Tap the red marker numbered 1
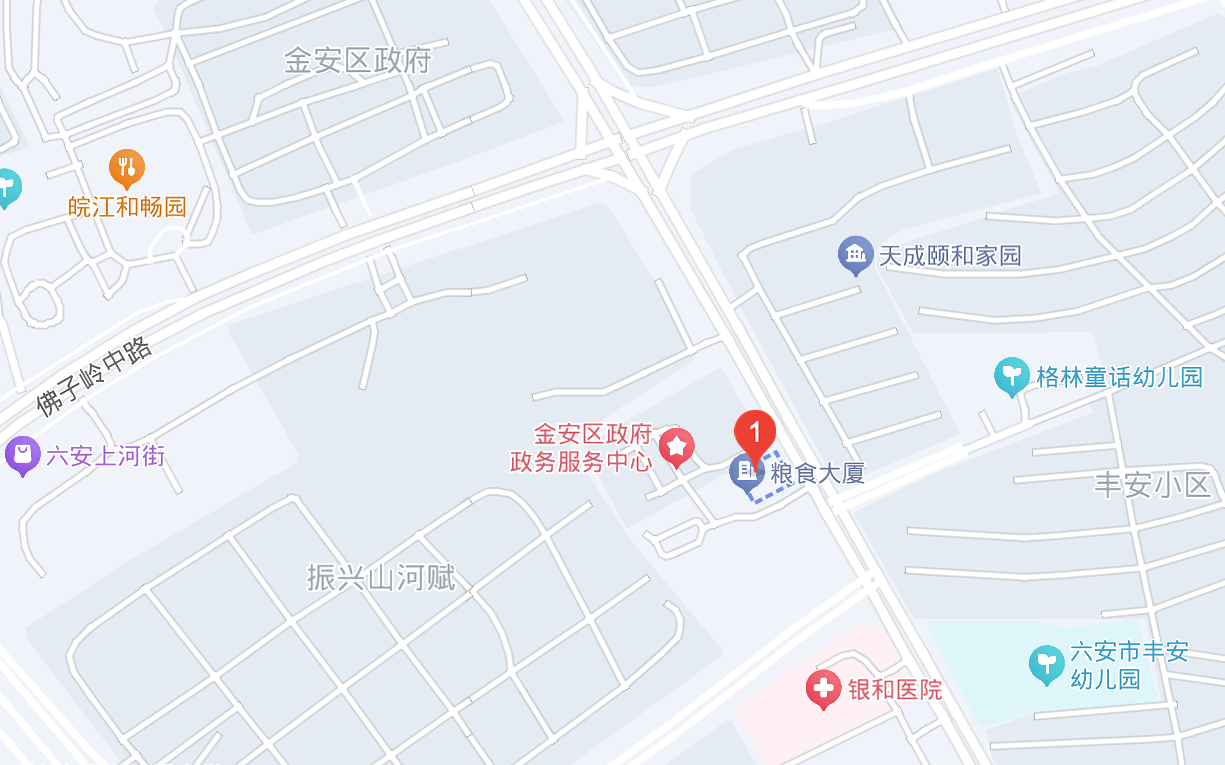Screen dimensions: 1225x765 click(x=755, y=433)
